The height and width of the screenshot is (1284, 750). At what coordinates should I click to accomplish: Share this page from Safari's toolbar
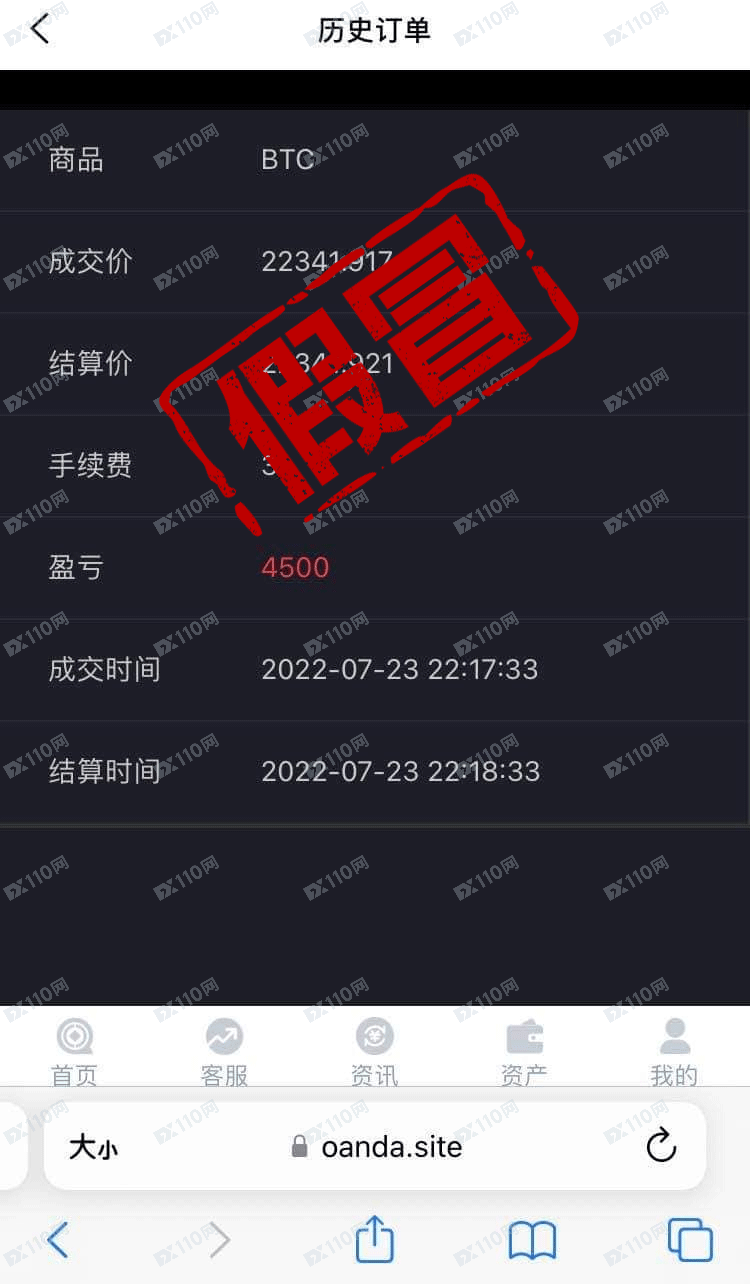point(375,1239)
